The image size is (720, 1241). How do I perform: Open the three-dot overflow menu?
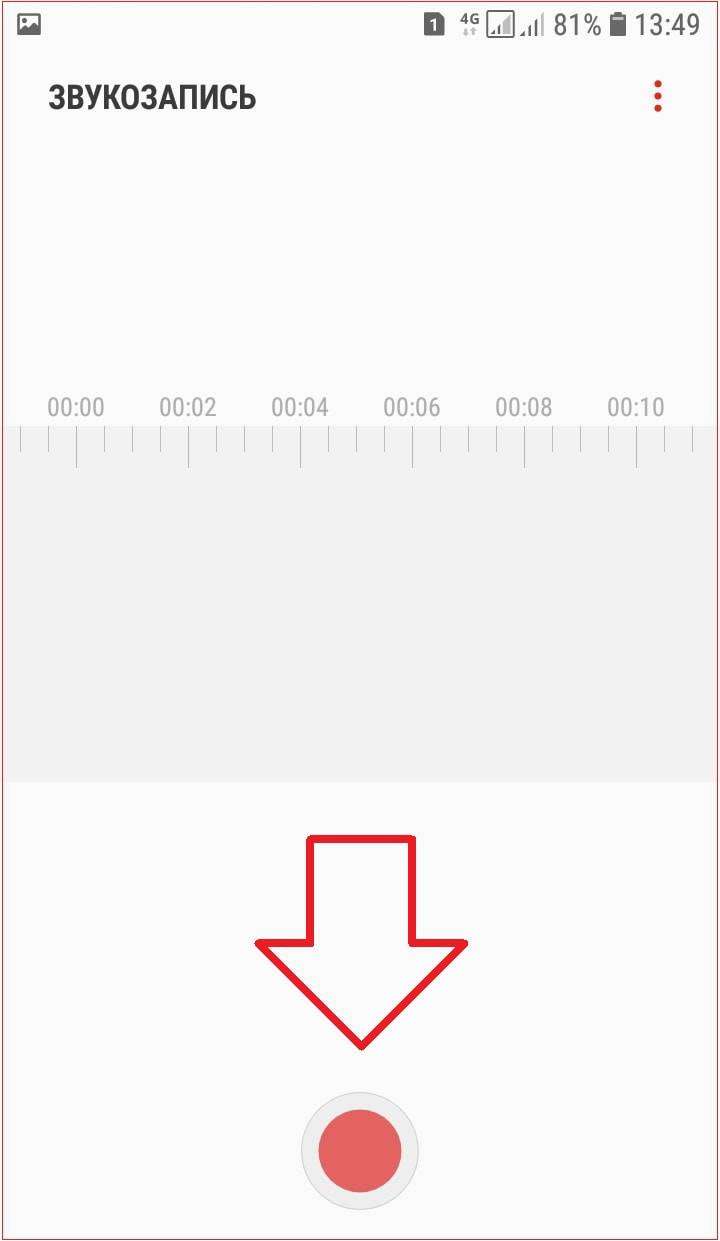(x=658, y=96)
